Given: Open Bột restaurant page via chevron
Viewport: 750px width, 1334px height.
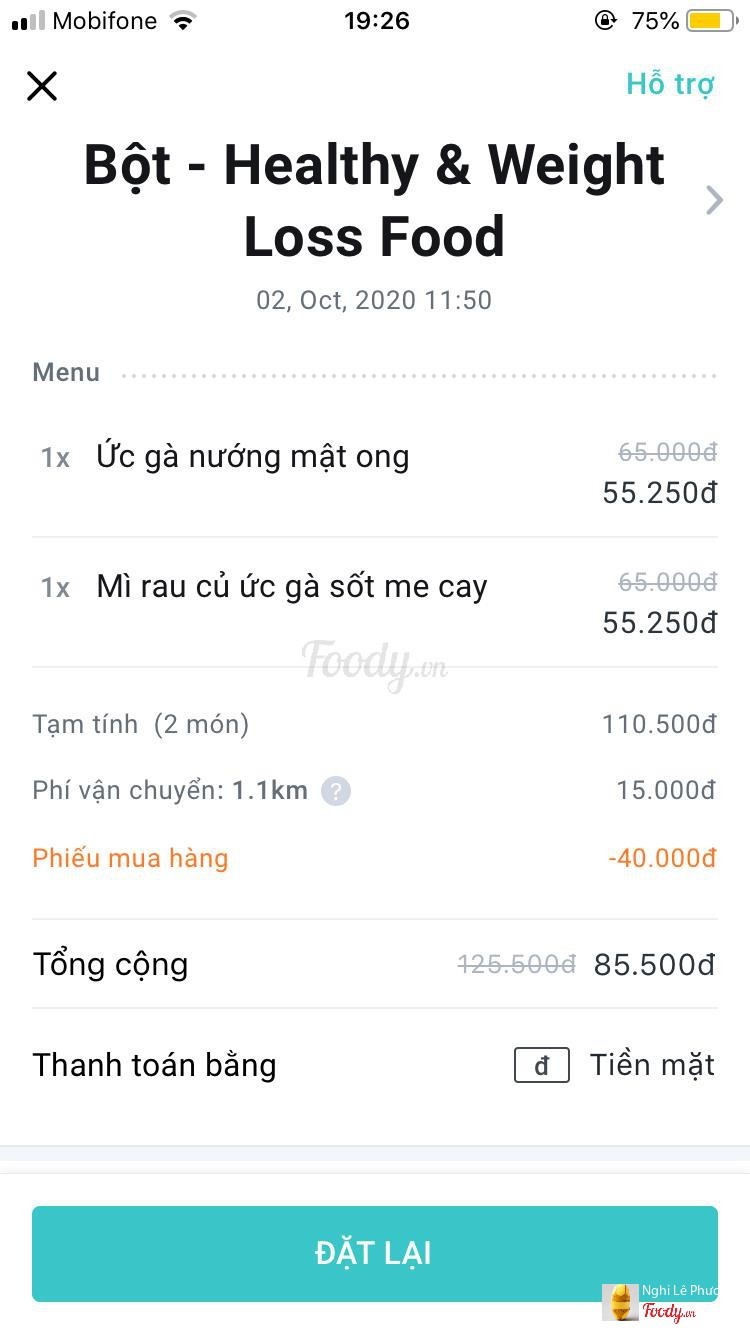Looking at the screenshot, I should pos(713,200).
